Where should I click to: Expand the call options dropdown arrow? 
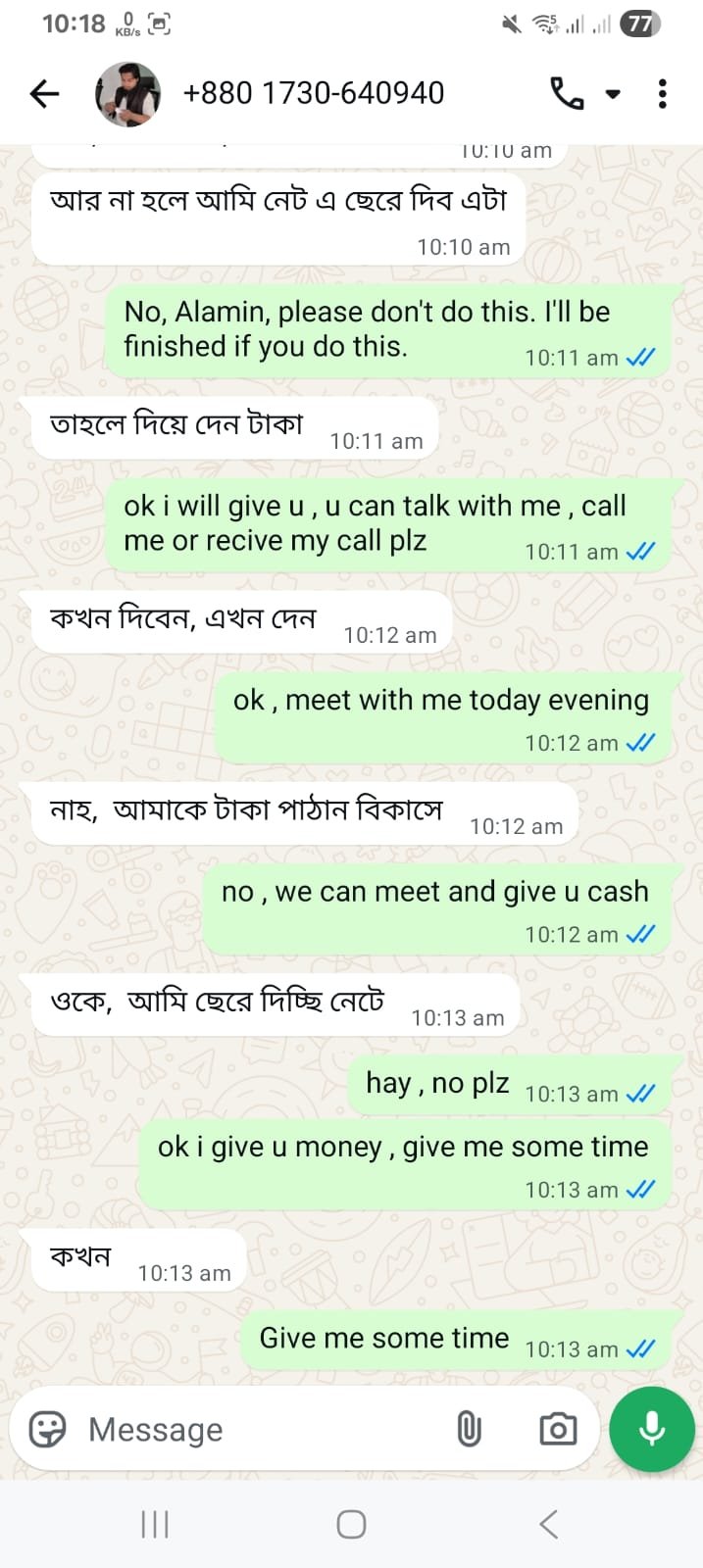[613, 95]
